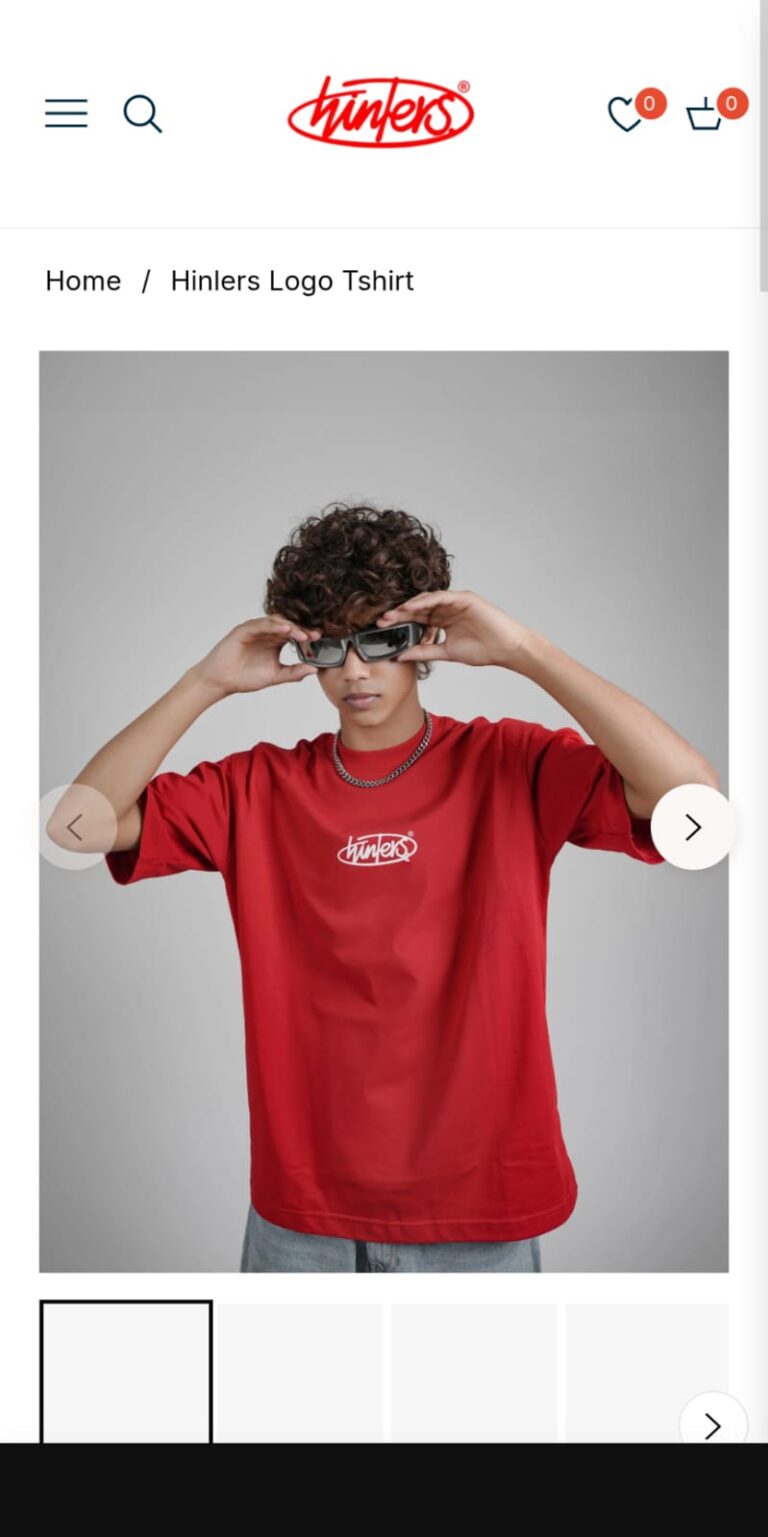Open the hamburger menu
The width and height of the screenshot is (768, 1537).
coord(66,113)
